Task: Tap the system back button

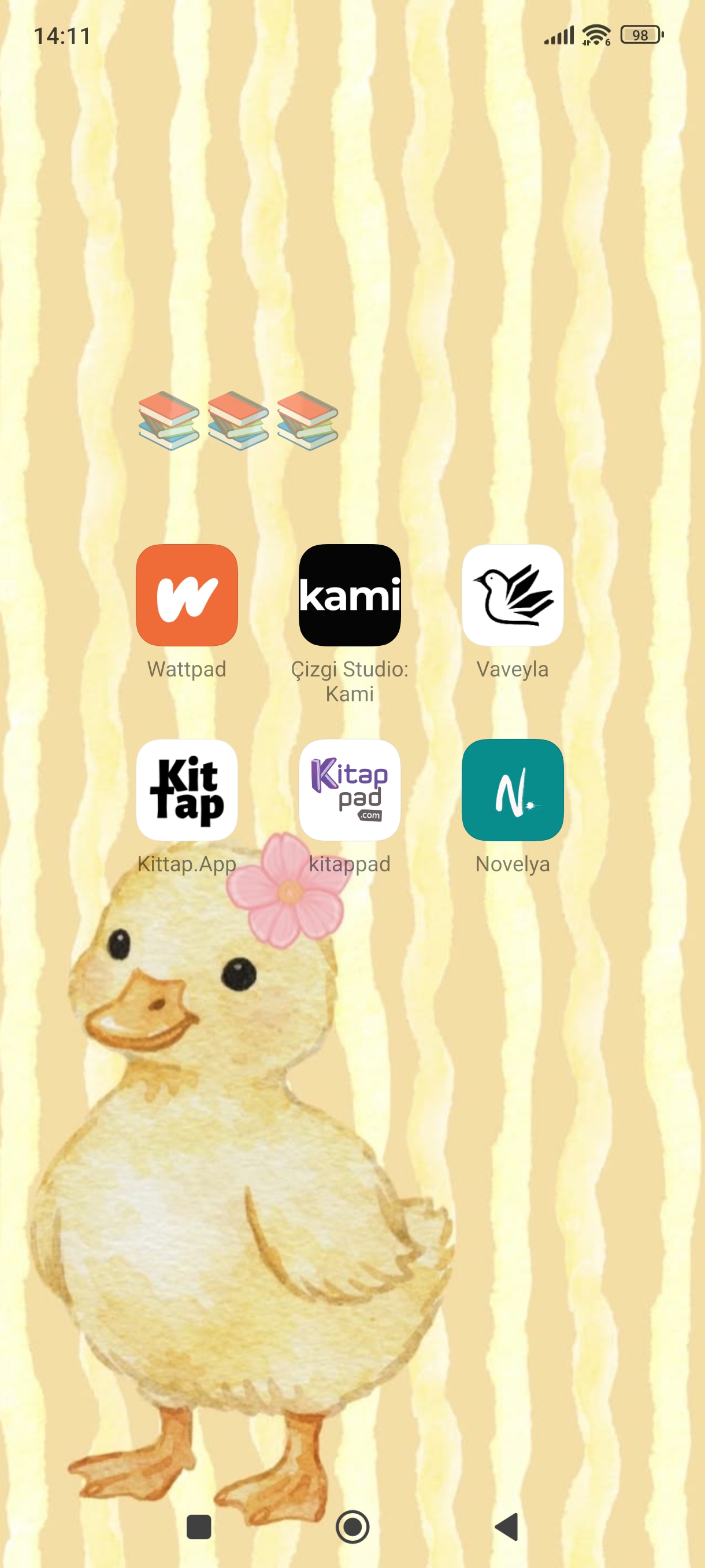Action: [506, 1526]
